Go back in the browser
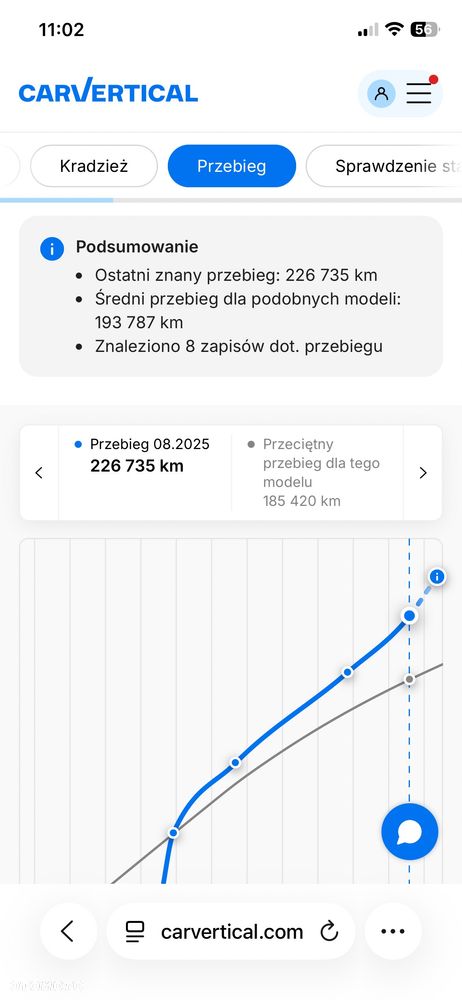Screen dimensions: 462x1000 [68, 931]
